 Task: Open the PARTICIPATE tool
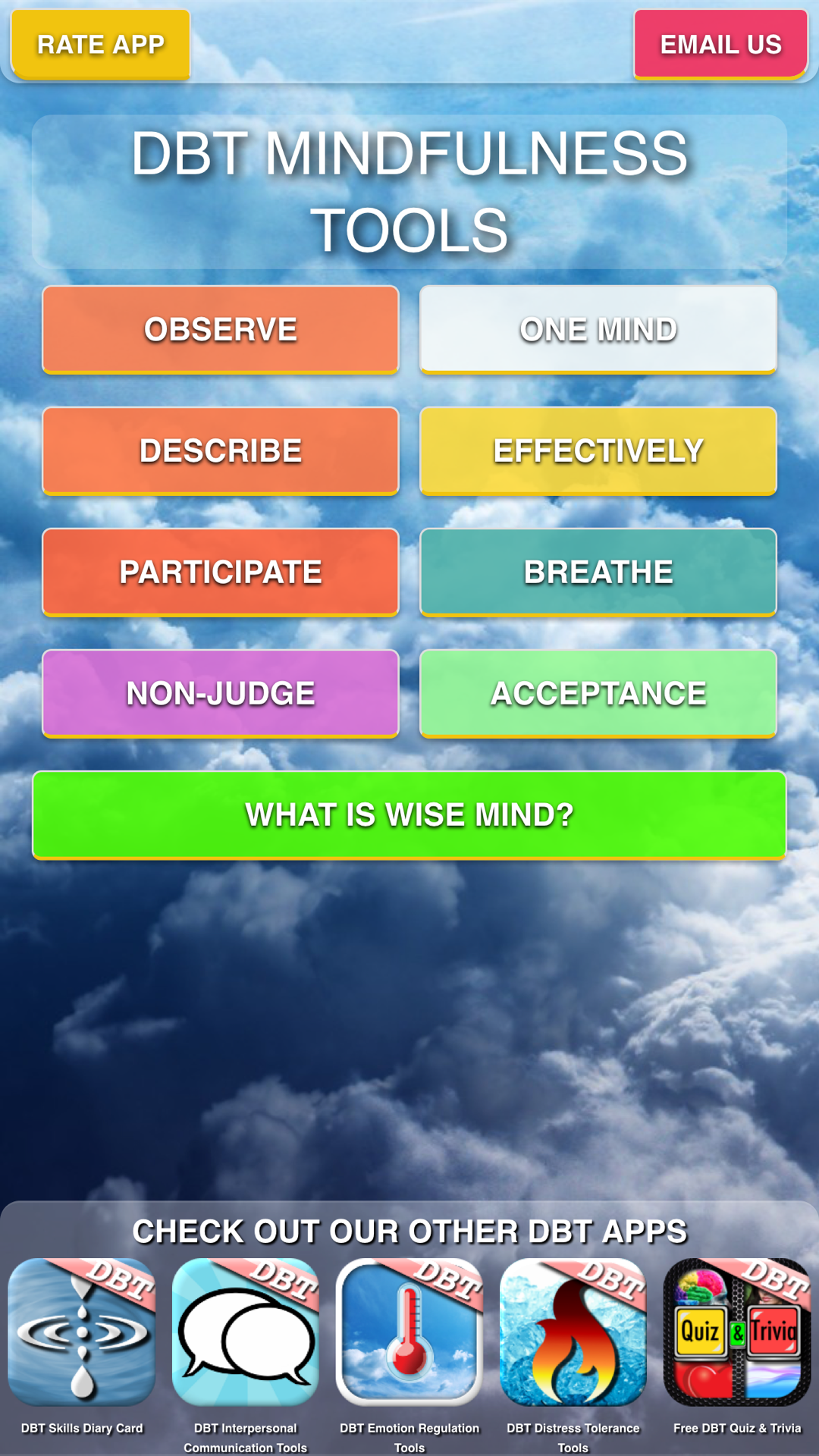(x=221, y=572)
